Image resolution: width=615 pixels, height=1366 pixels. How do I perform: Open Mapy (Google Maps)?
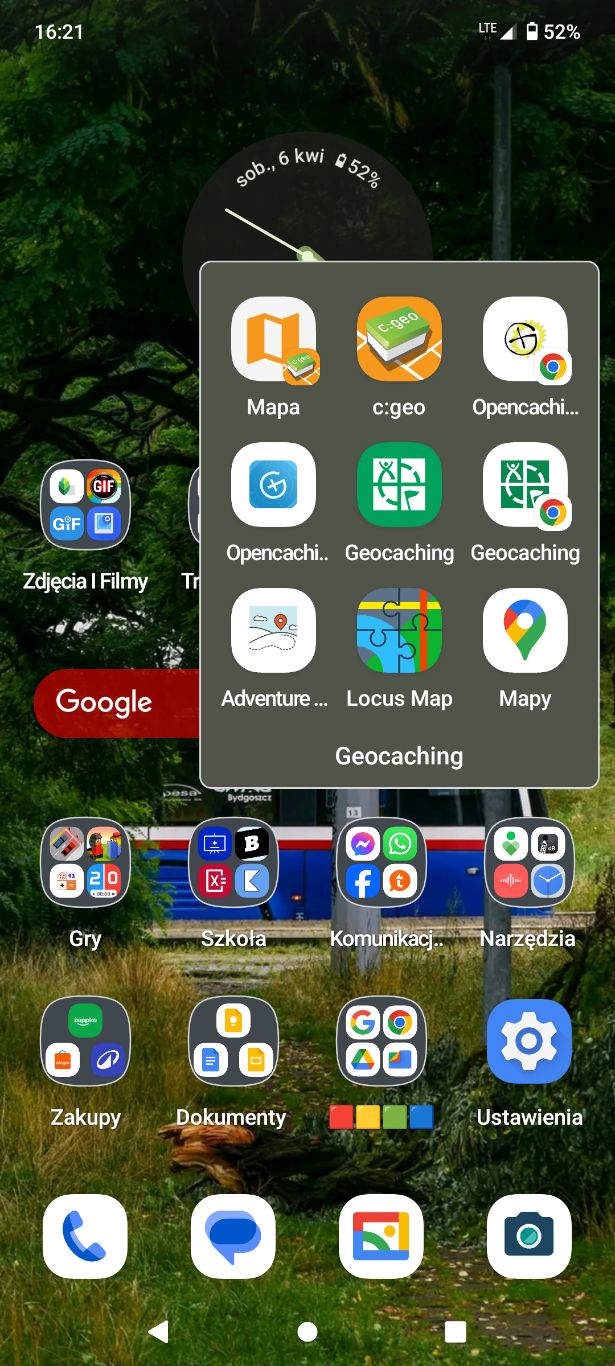tap(525, 631)
